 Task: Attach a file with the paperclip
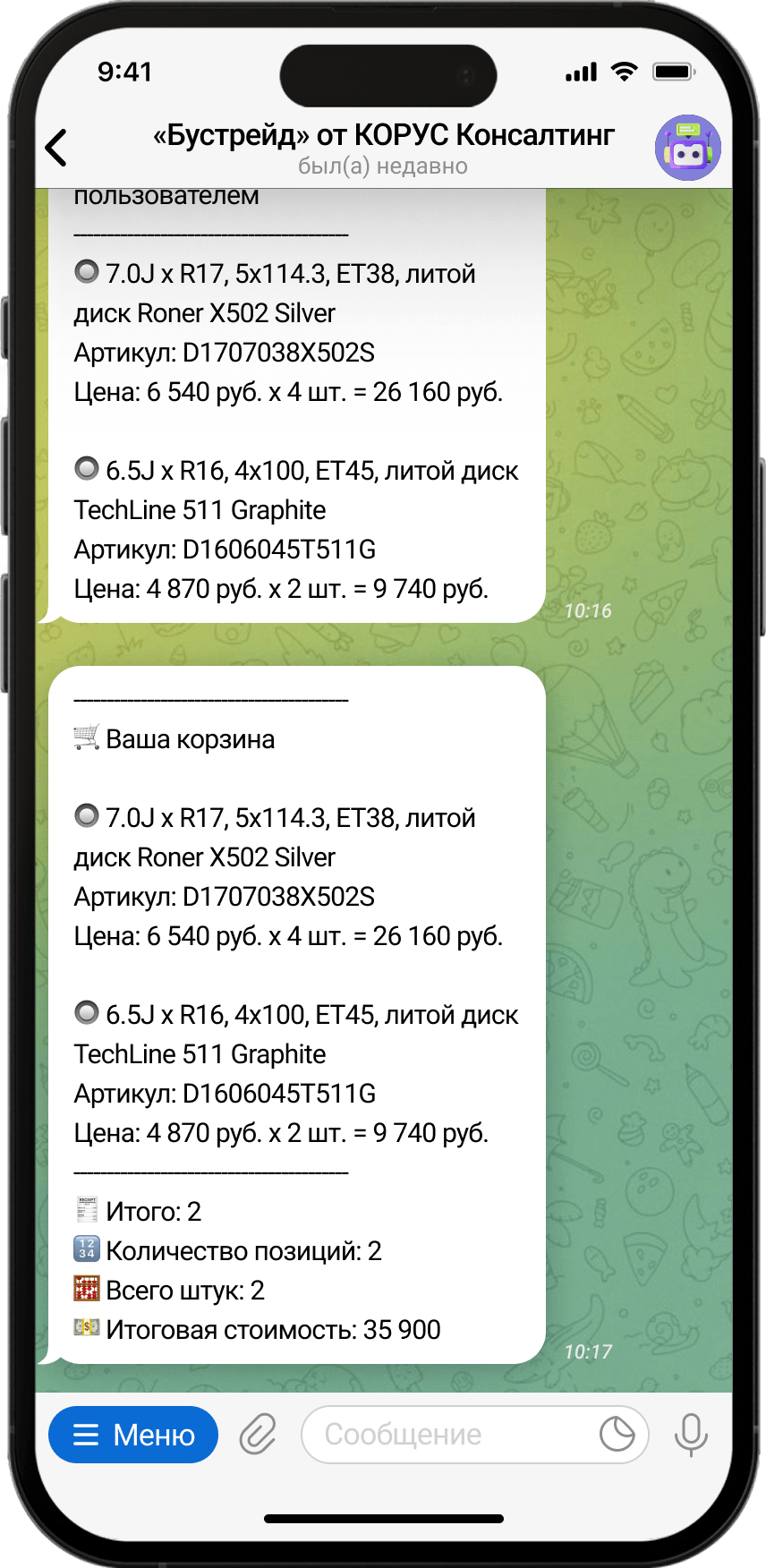click(258, 1435)
